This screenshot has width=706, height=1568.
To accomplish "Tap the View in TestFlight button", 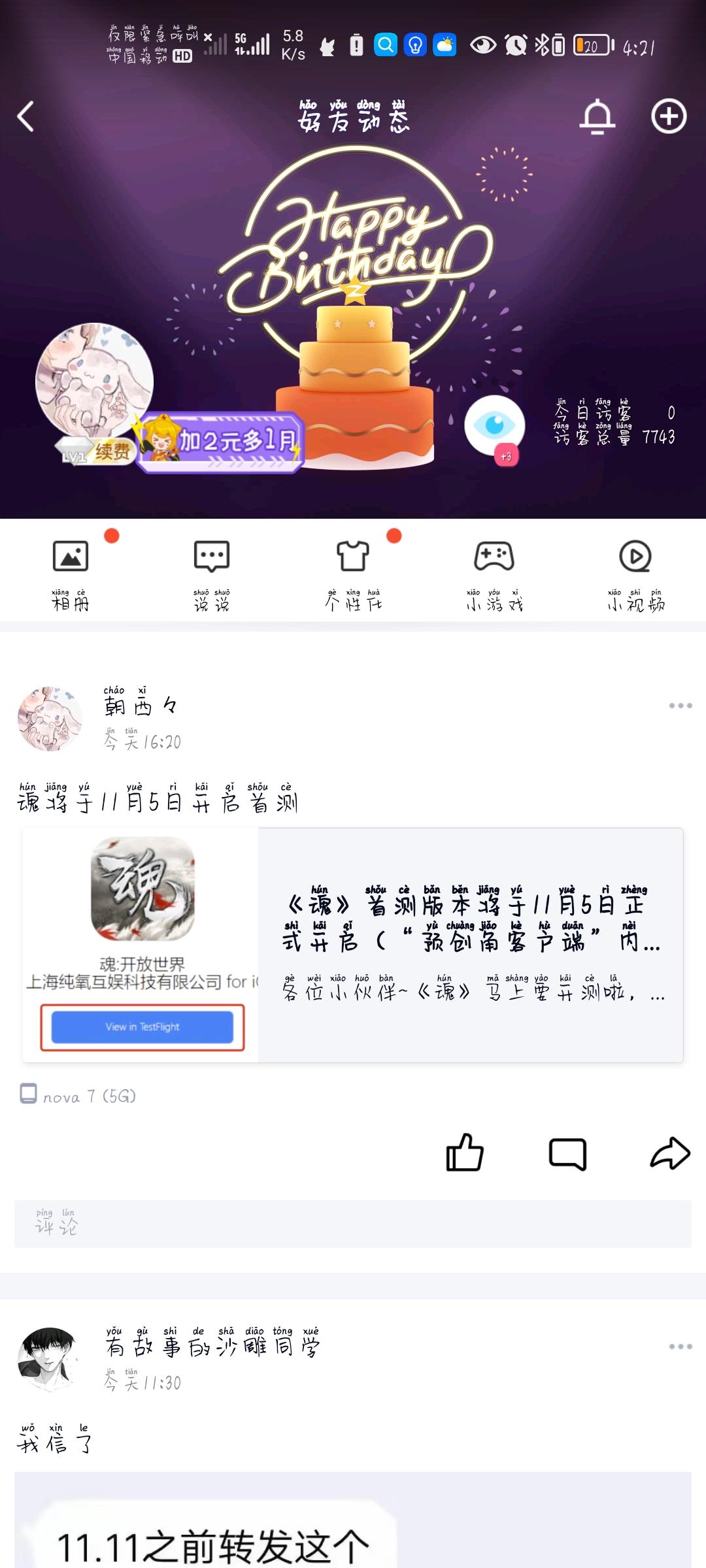I will pos(143,1027).
